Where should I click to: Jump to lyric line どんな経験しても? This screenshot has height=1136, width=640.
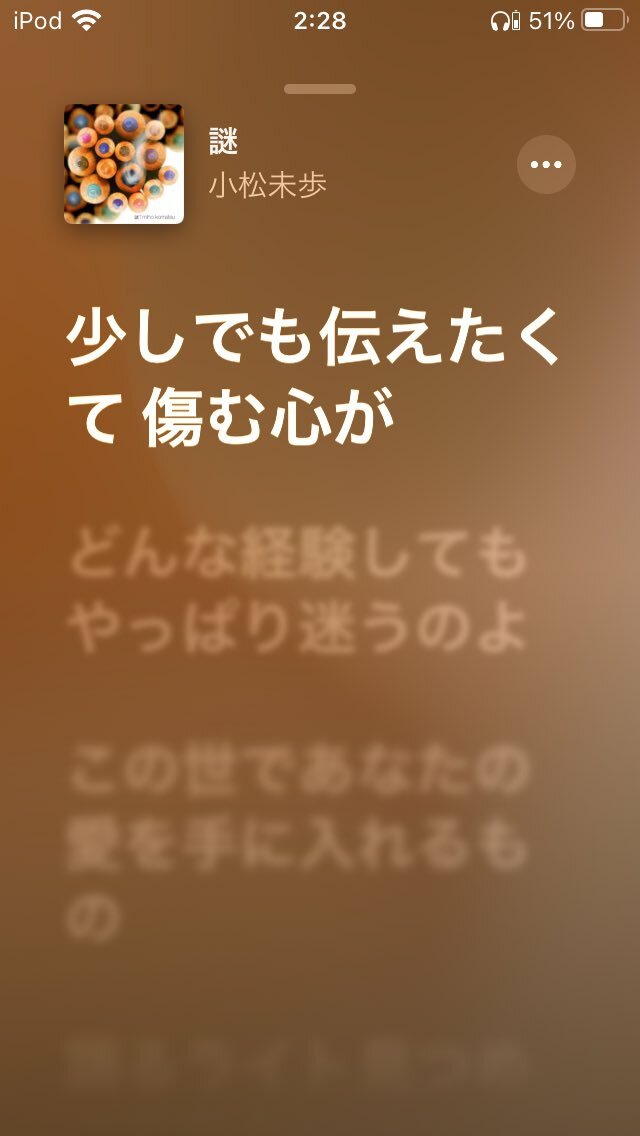298,590
